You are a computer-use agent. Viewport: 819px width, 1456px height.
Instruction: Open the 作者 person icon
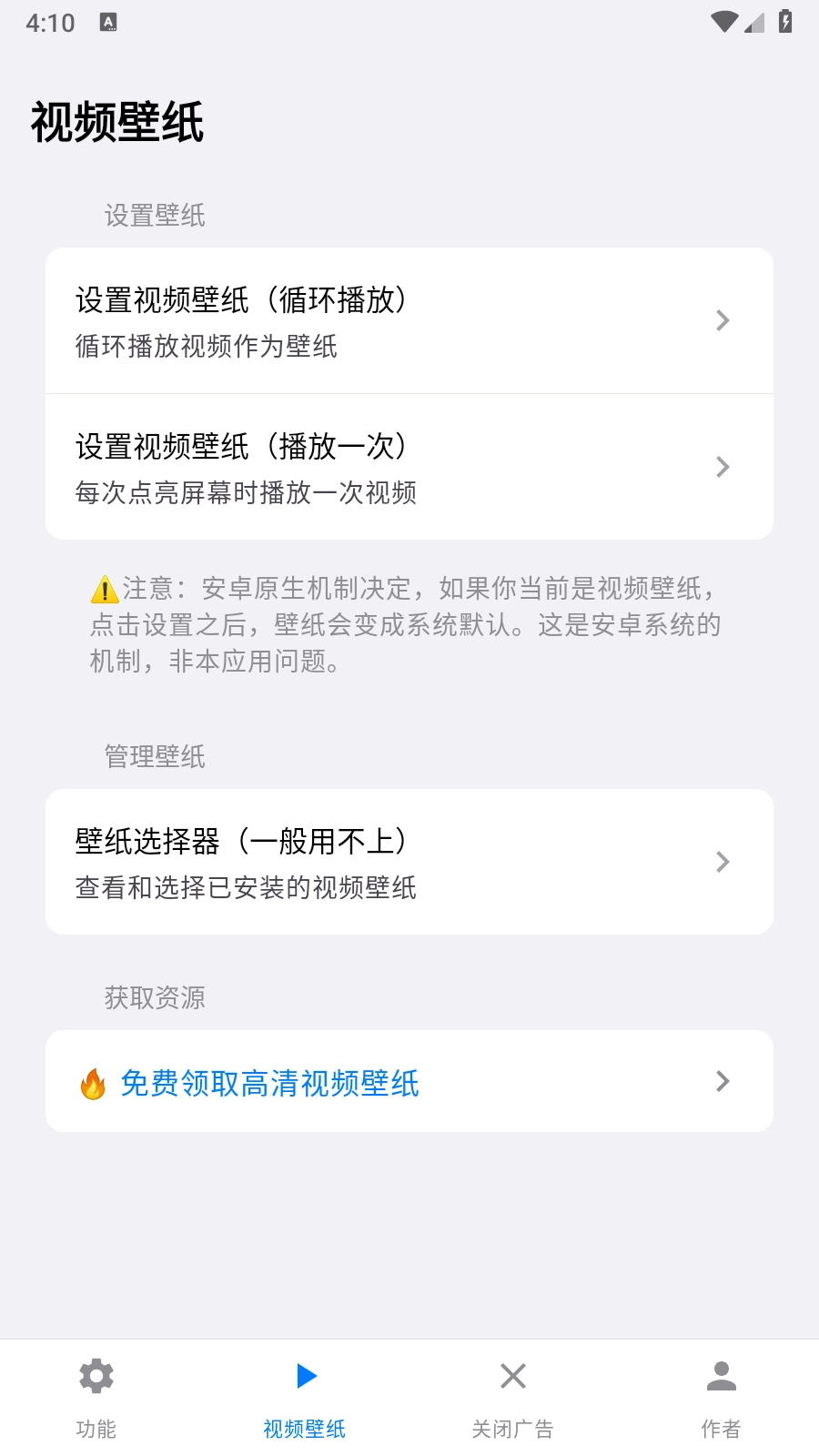721,1376
